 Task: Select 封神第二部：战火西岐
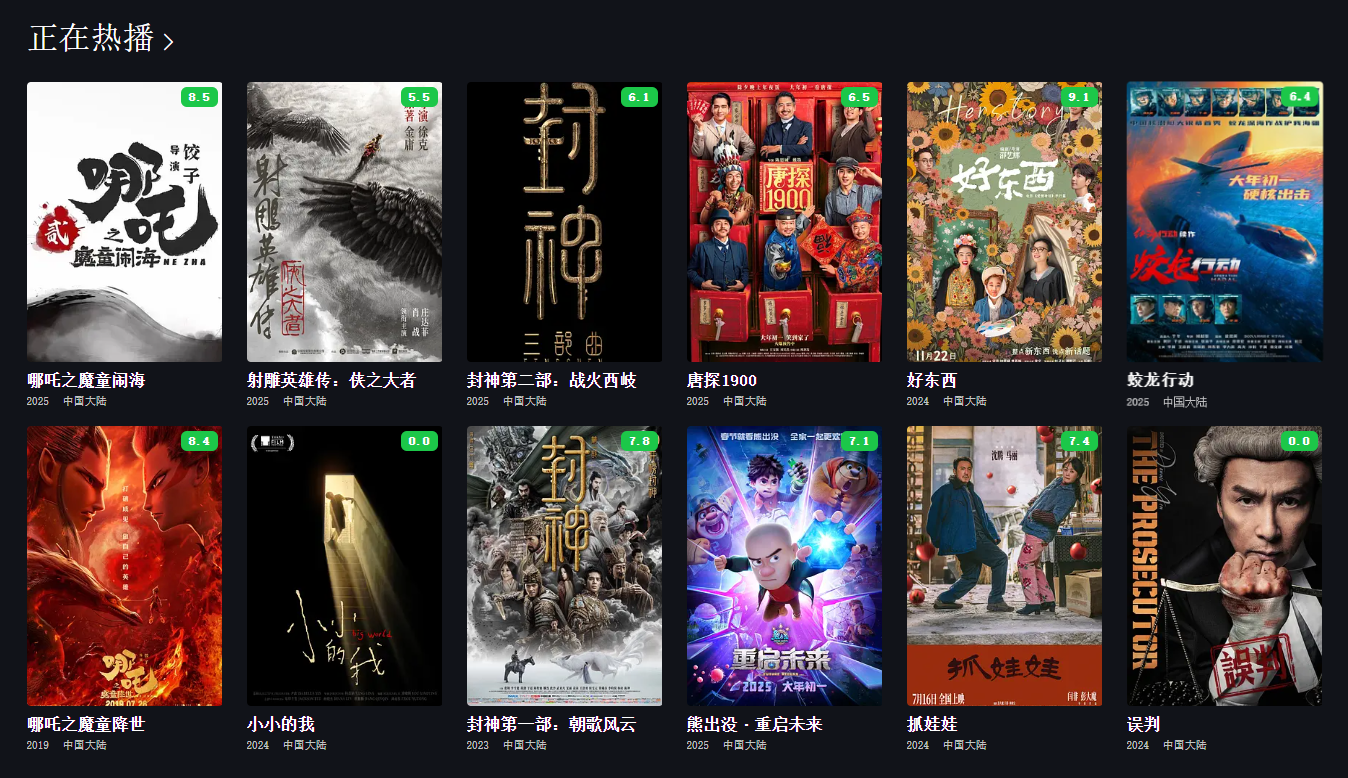pyautogui.click(x=564, y=222)
